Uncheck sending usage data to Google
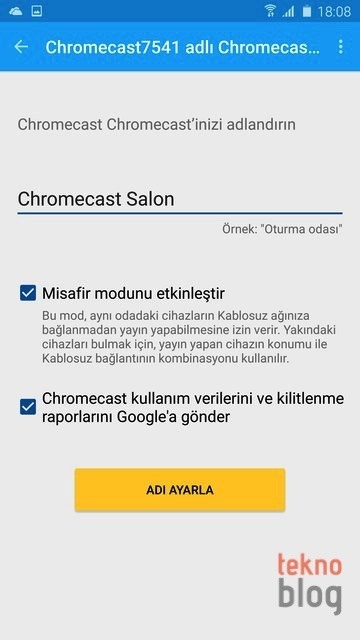This screenshot has width=360, height=640. 28,407
